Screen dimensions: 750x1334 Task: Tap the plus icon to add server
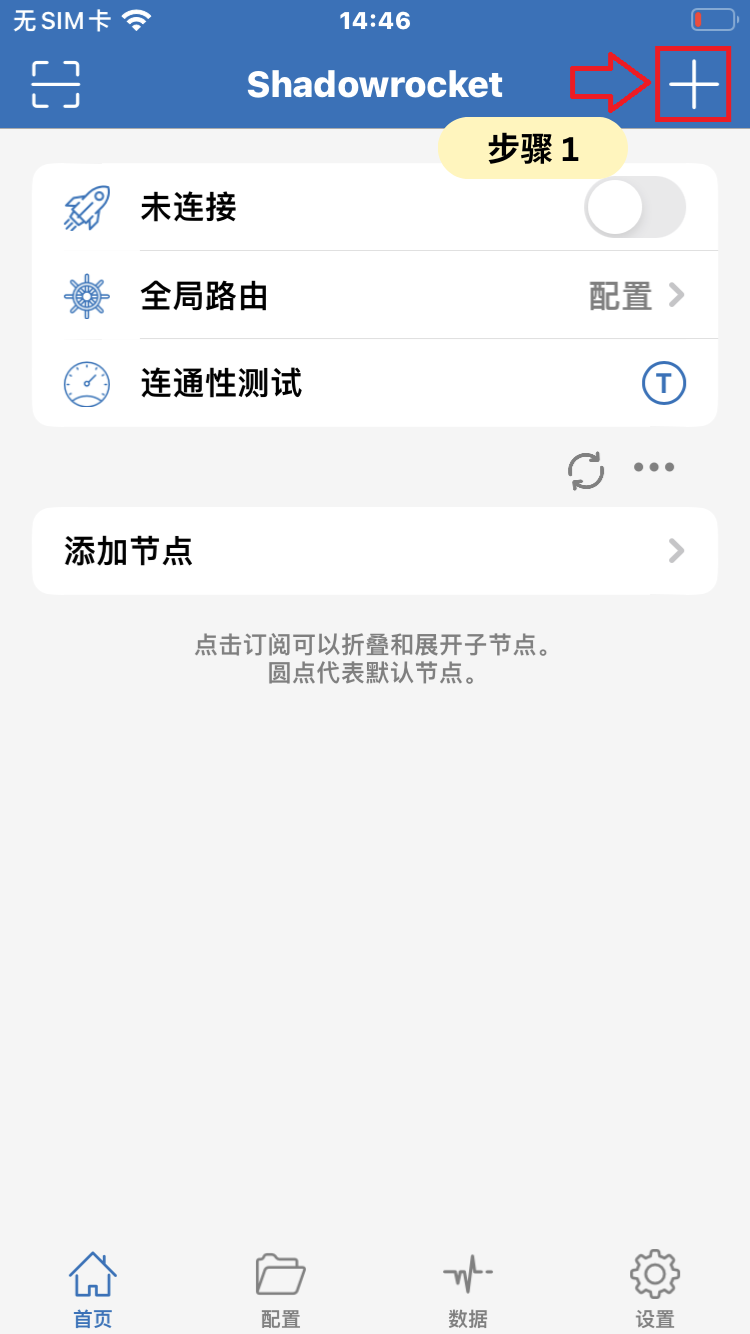(x=694, y=84)
